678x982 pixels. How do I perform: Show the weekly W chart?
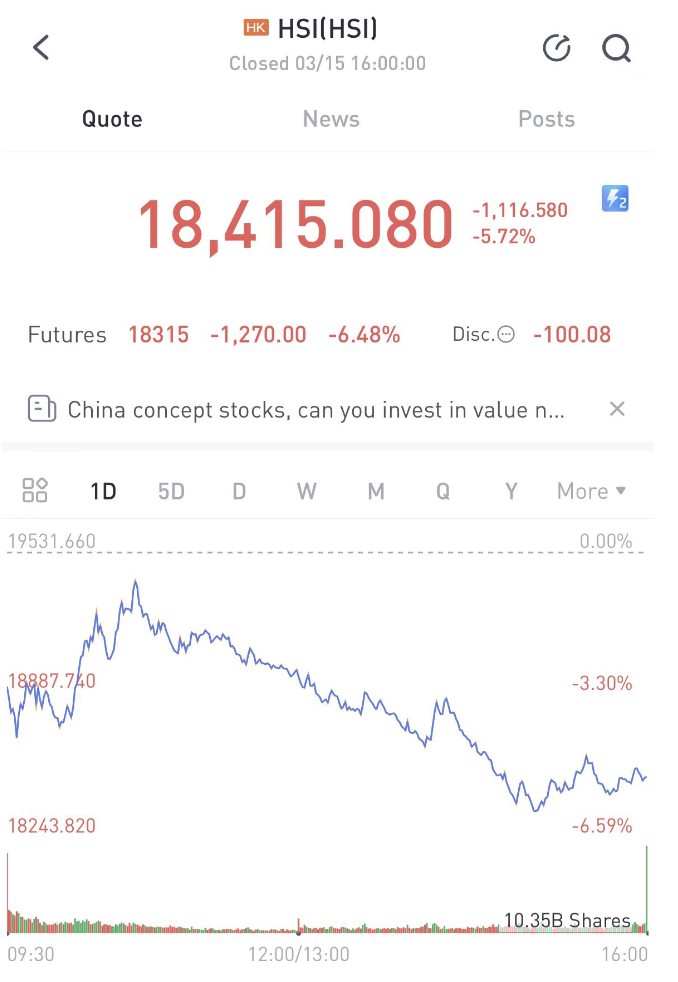point(307,491)
